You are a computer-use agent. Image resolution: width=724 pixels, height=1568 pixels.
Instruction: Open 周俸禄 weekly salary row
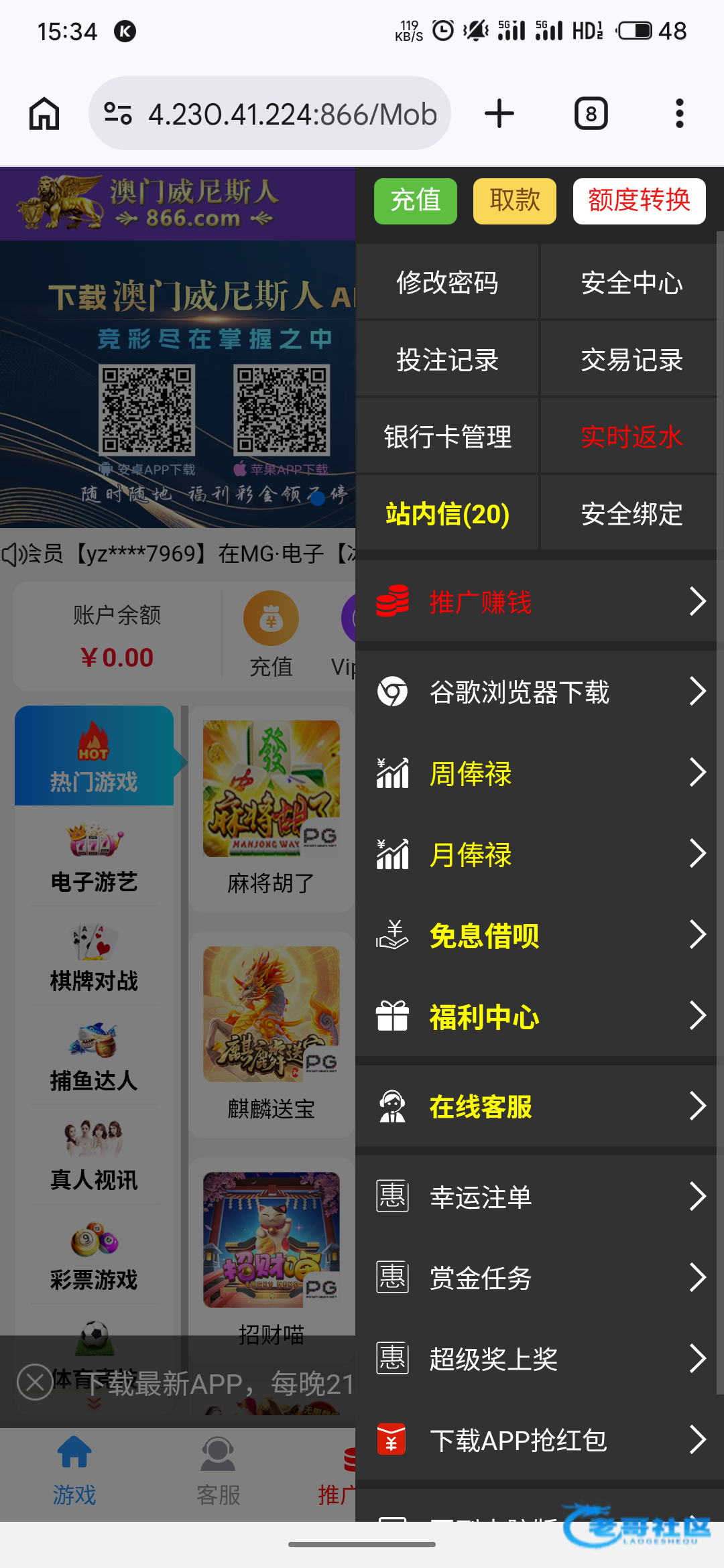click(x=536, y=773)
